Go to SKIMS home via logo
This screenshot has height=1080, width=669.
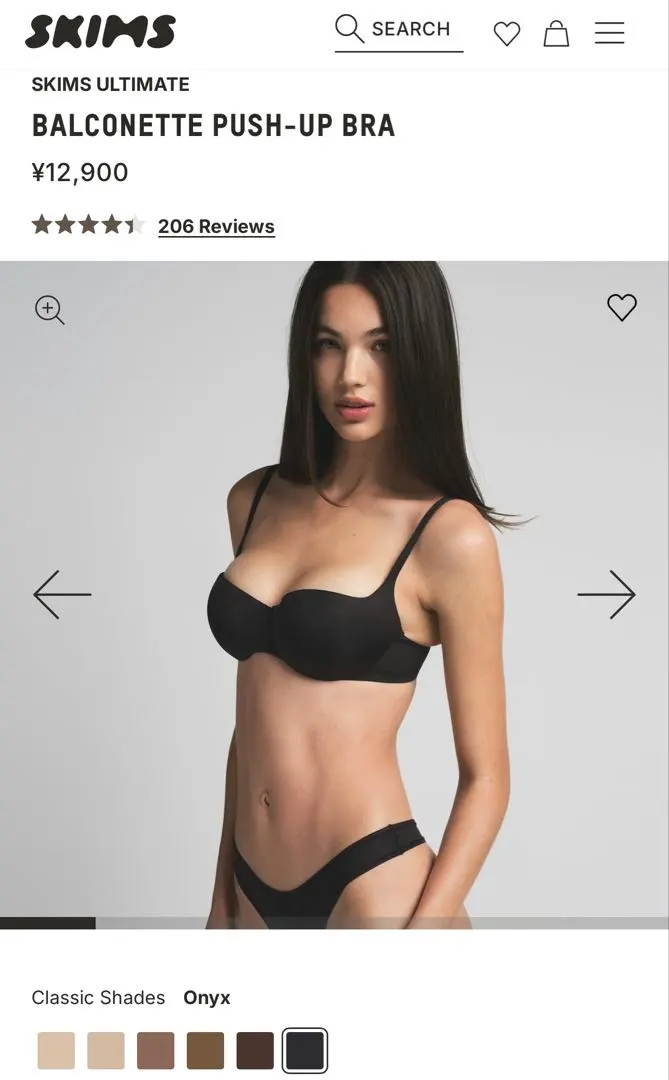coord(100,32)
